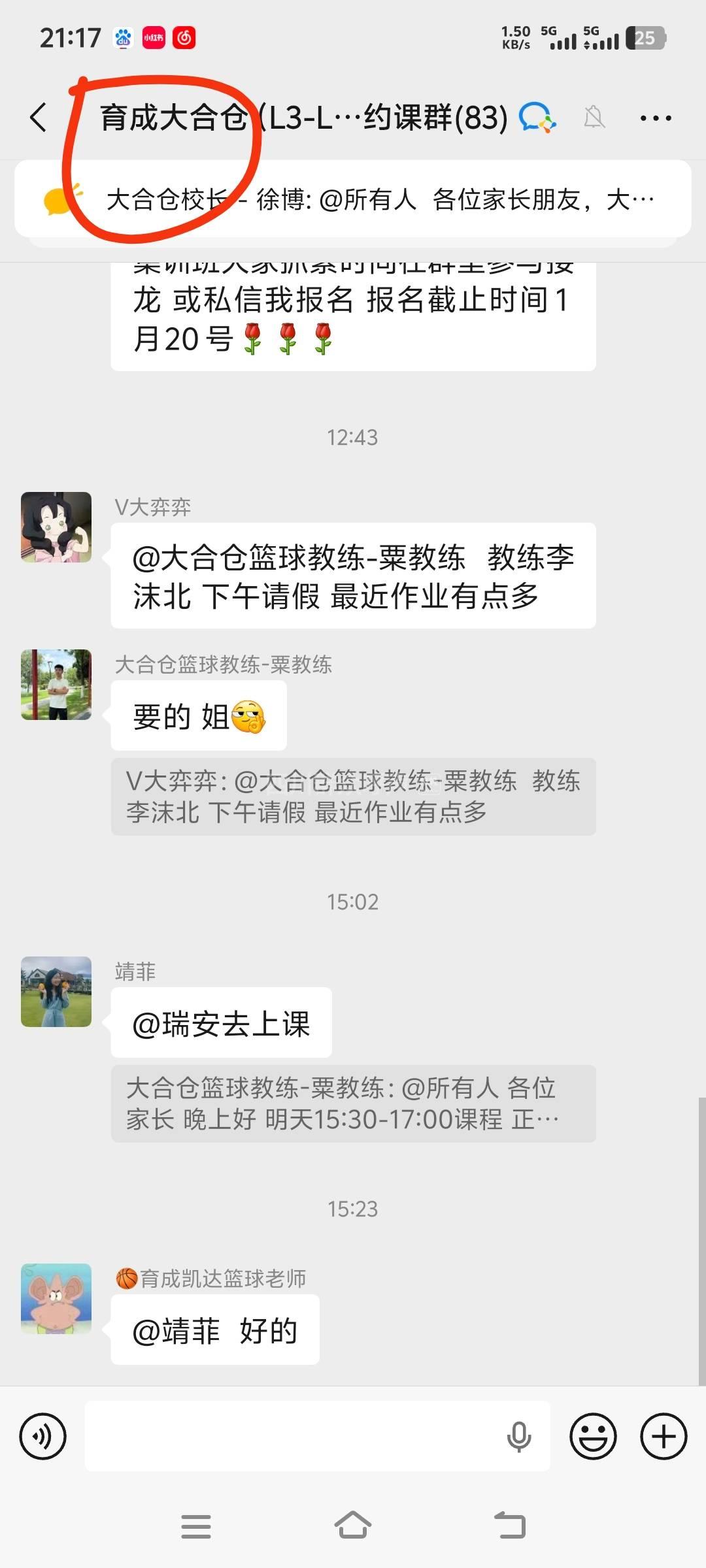View 大合仓篮球教练-栗教练's avatar profile
Screen dimensions: 706x1568
[x=56, y=685]
